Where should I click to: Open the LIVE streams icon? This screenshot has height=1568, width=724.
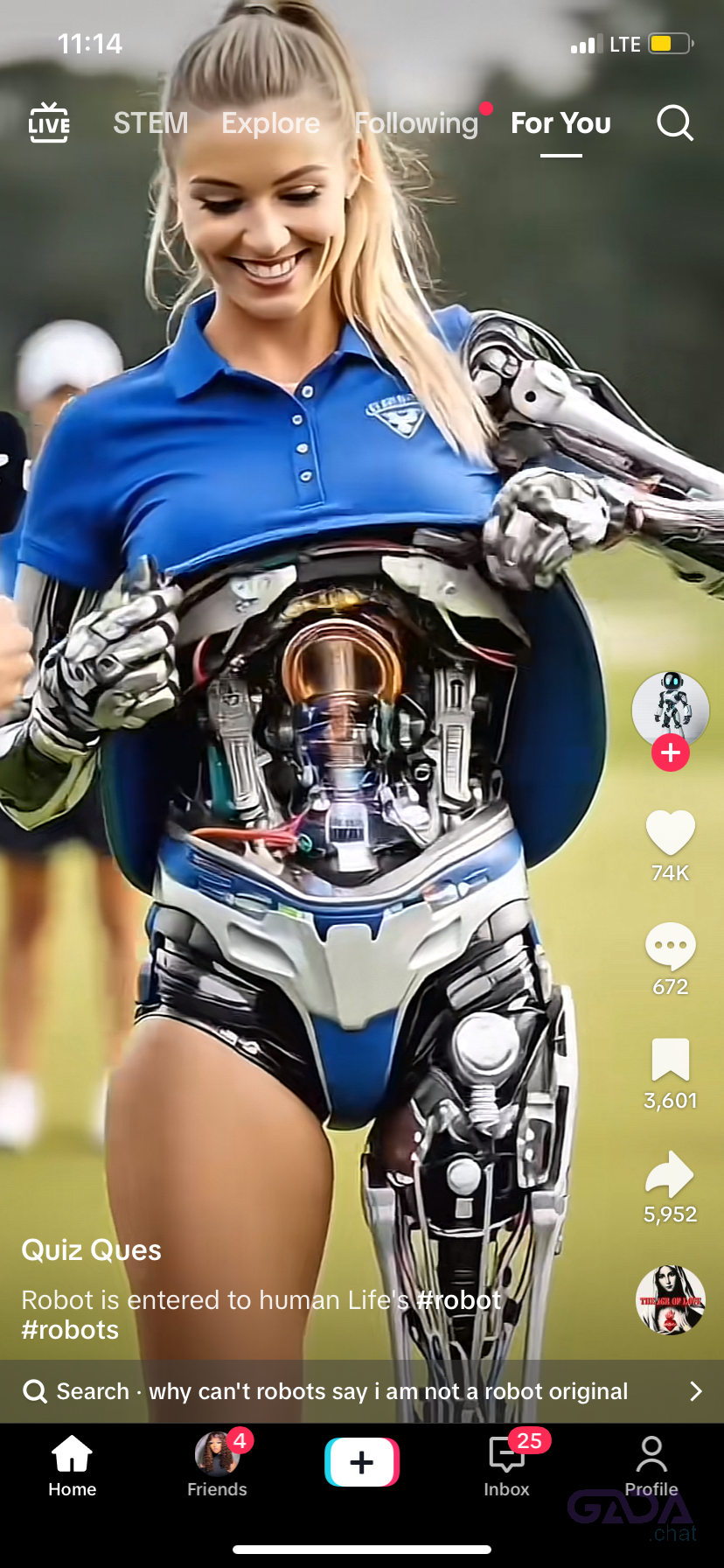coord(49,123)
